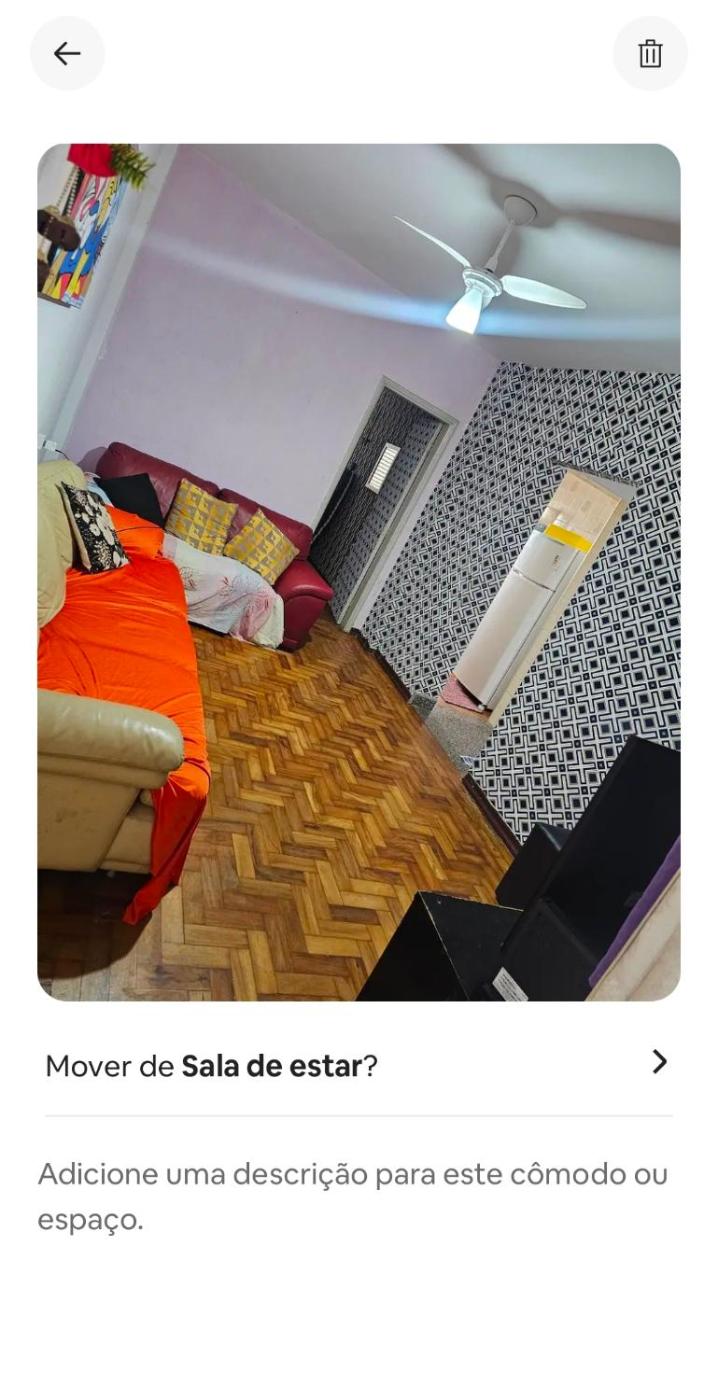Open the Mover de Sala de estar row

[358, 1065]
